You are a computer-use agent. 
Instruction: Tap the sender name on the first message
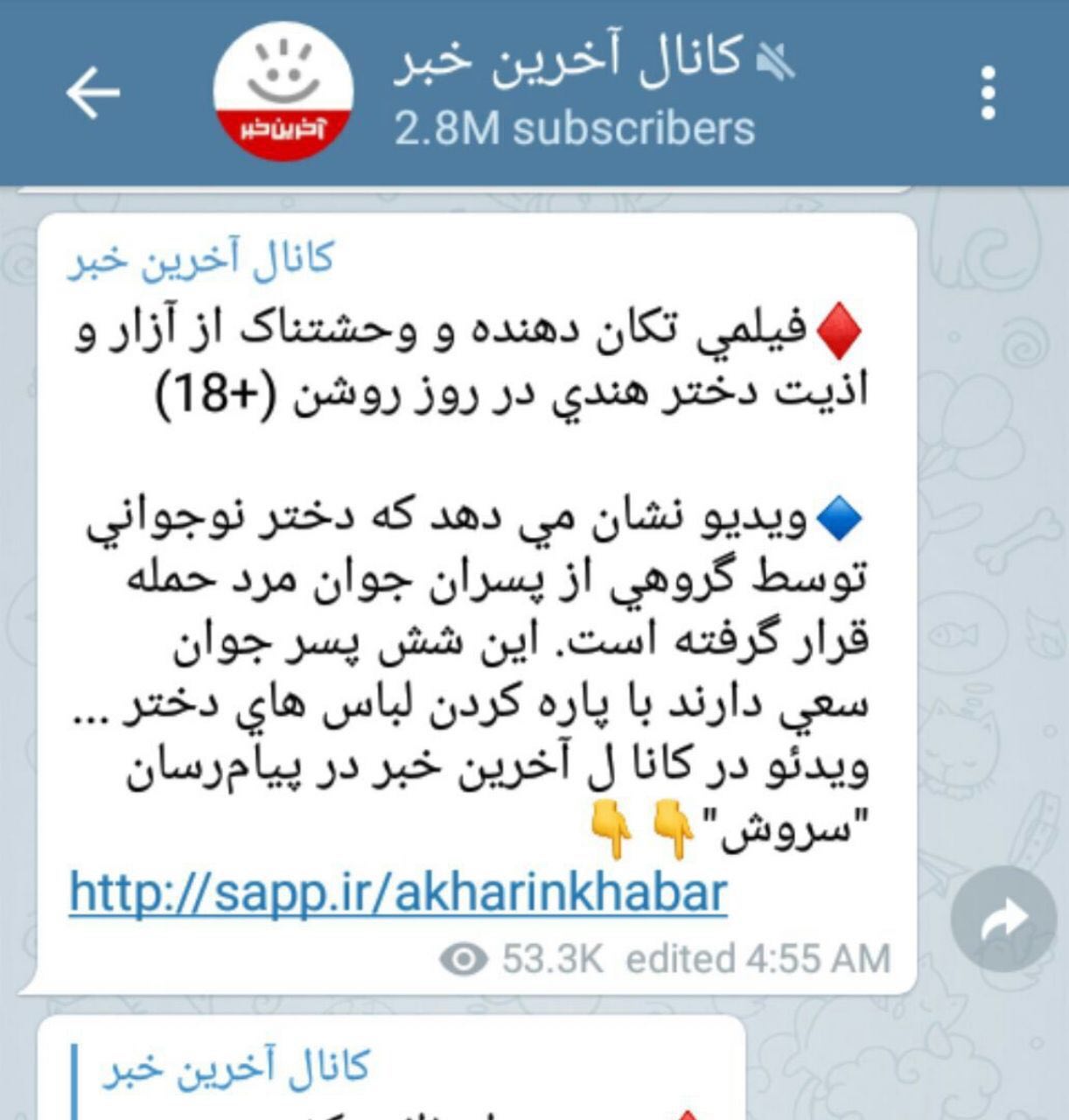(x=201, y=259)
